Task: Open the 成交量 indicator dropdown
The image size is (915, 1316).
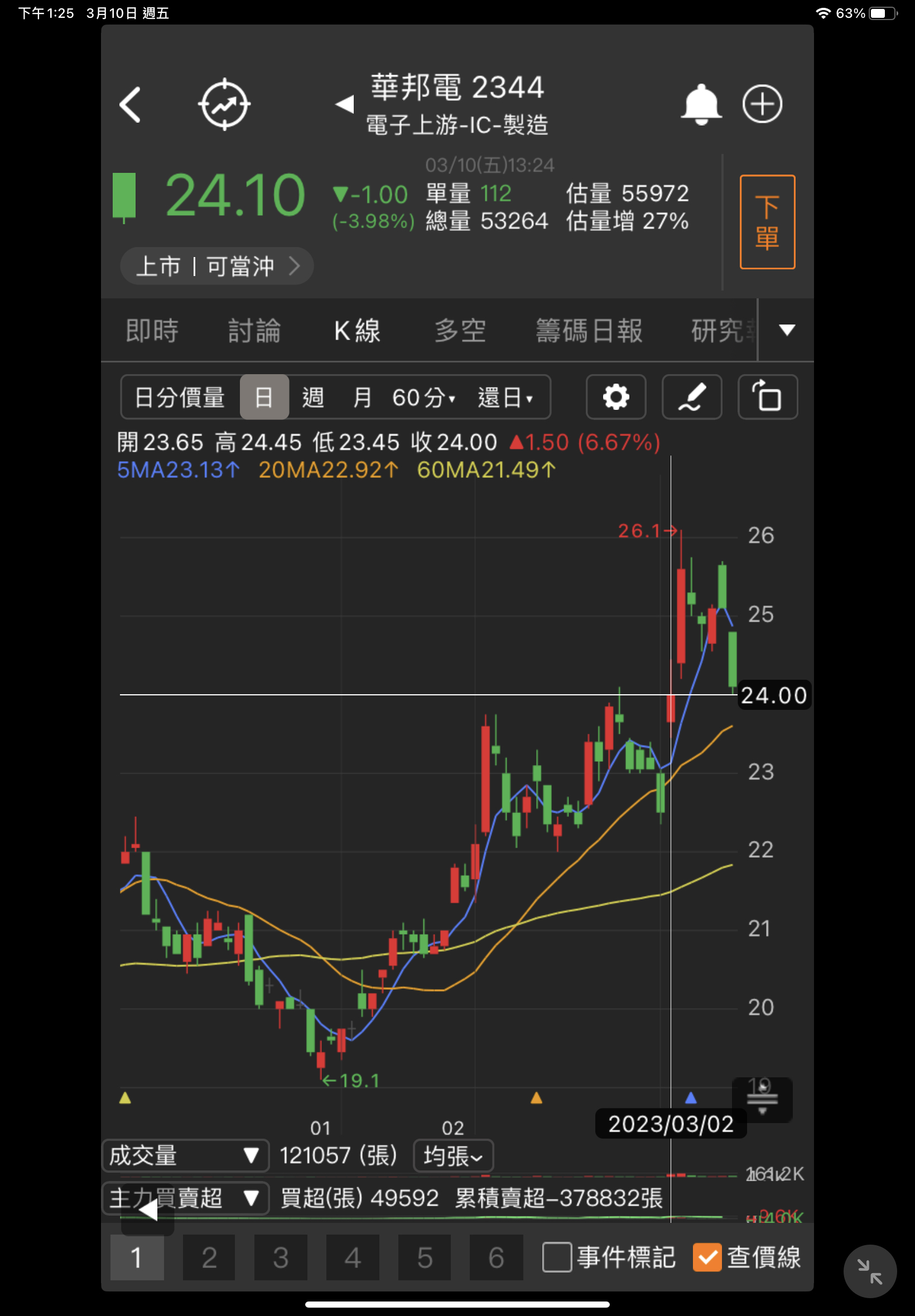Action: click(x=185, y=1155)
